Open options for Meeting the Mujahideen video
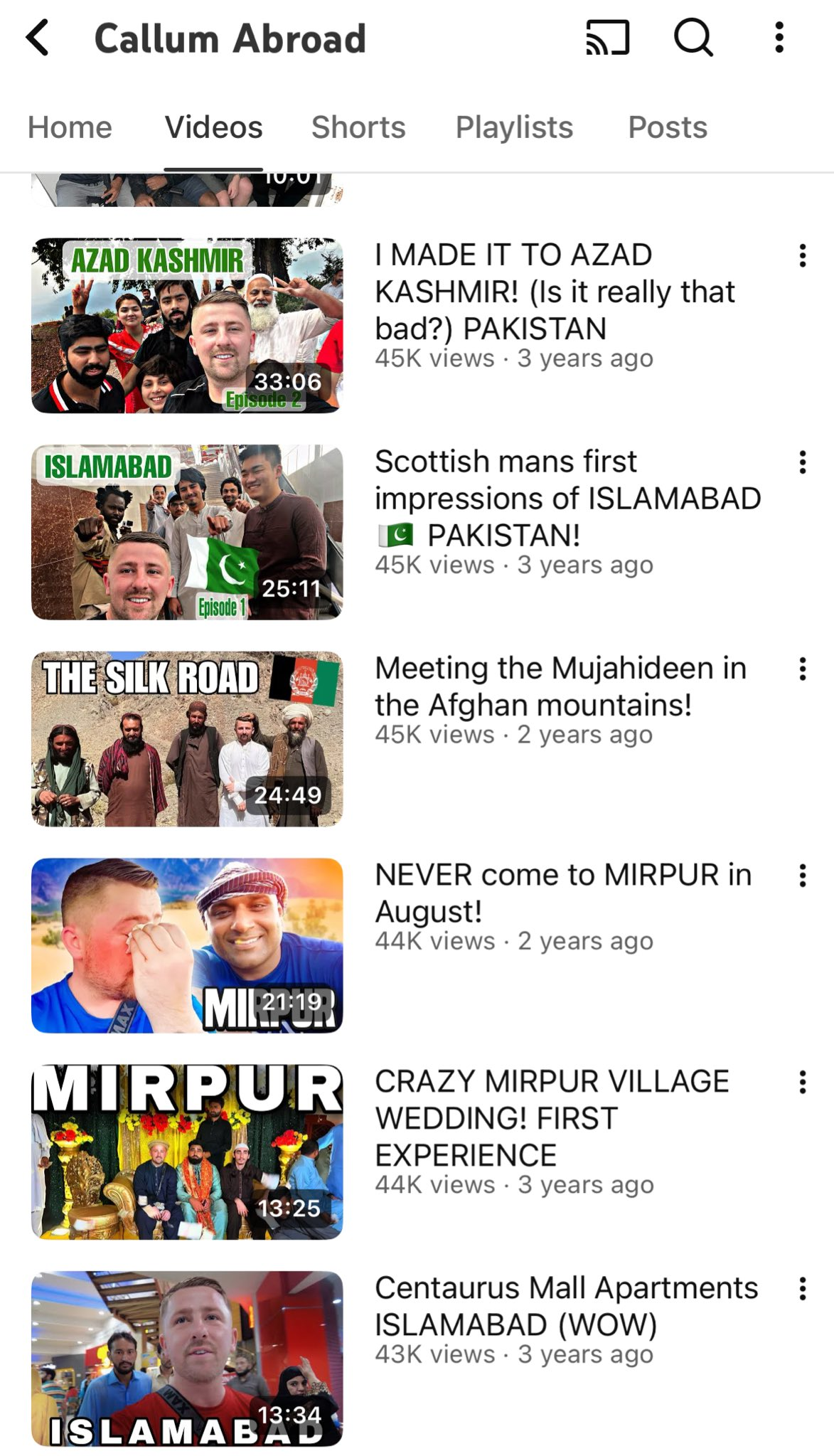834x1456 pixels. pyautogui.click(x=803, y=669)
